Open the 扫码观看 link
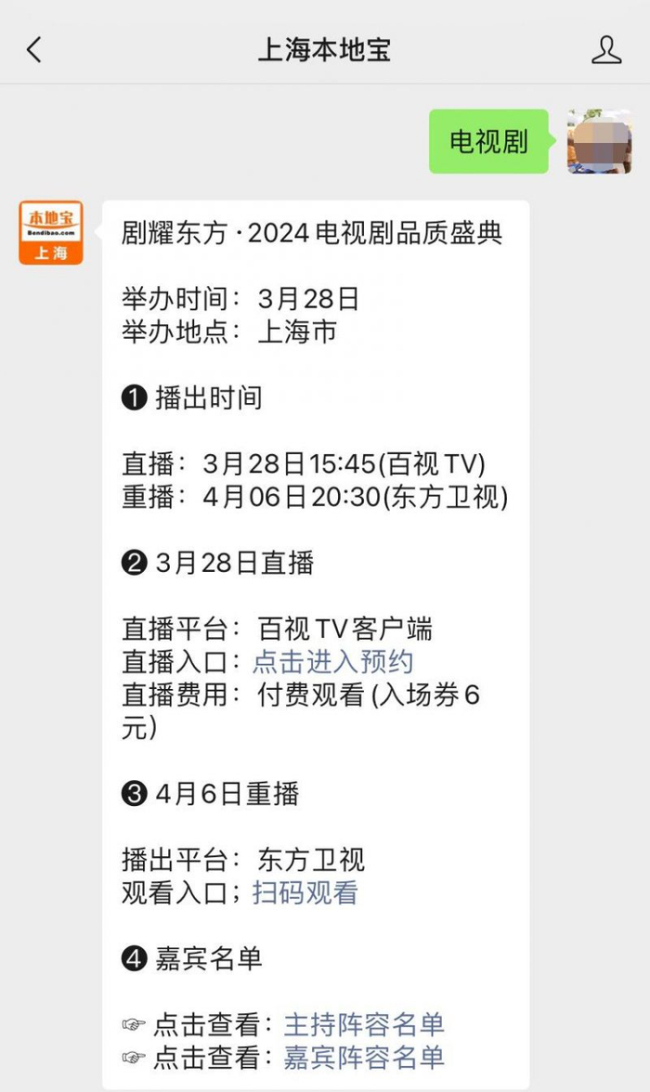This screenshot has width=650, height=1092. 304,892
